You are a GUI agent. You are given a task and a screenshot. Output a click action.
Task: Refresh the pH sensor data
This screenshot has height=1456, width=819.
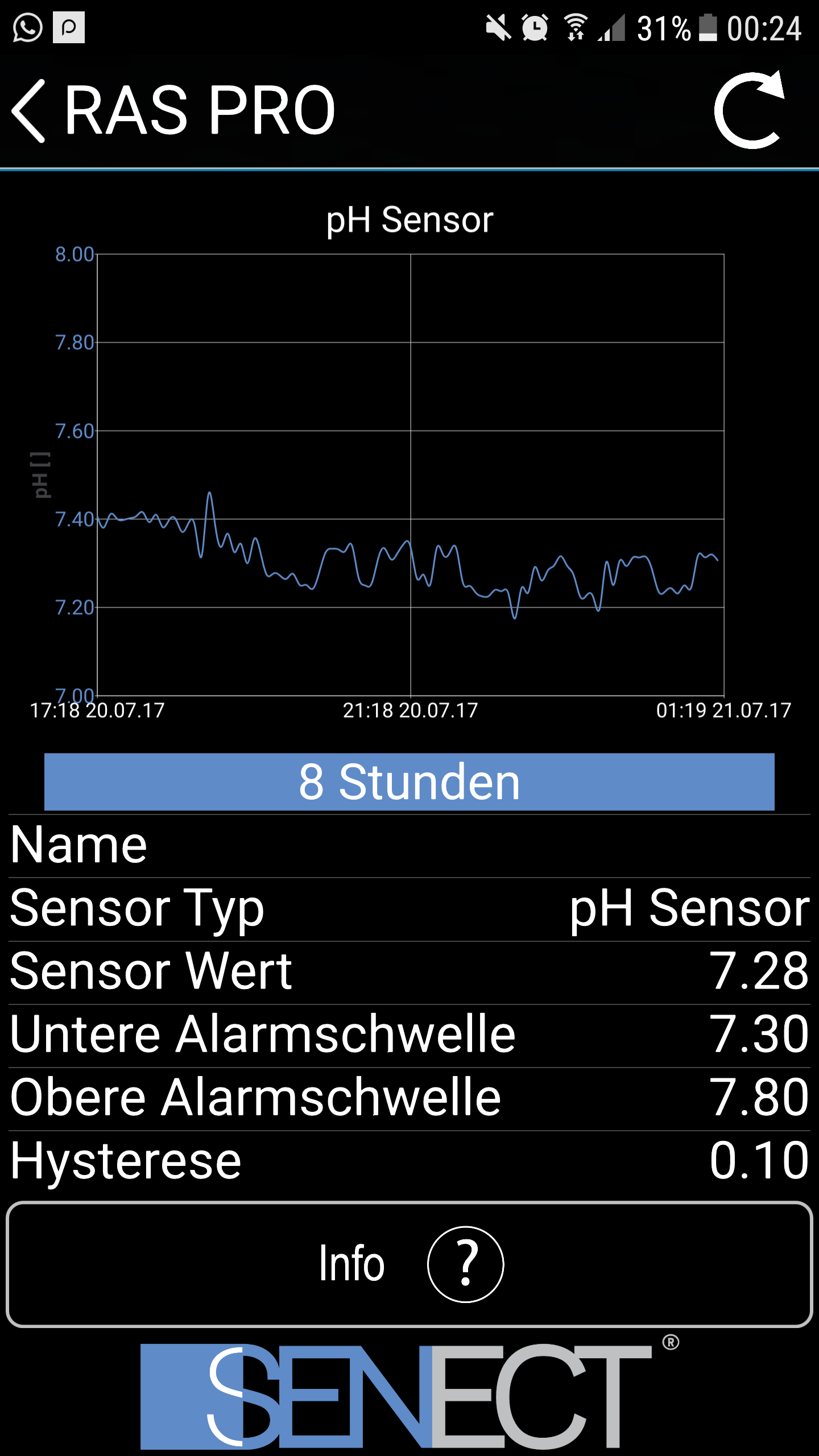[x=749, y=110]
